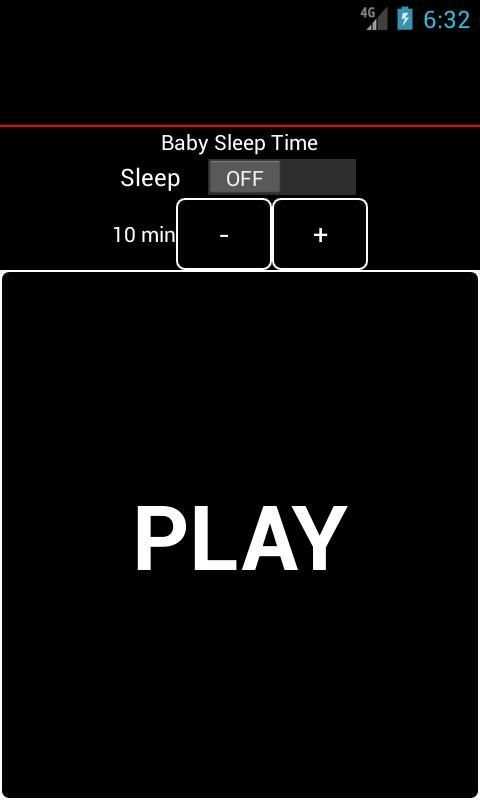Turn on the Sleep timer switch
This screenshot has width=480, height=800.
tap(282, 177)
